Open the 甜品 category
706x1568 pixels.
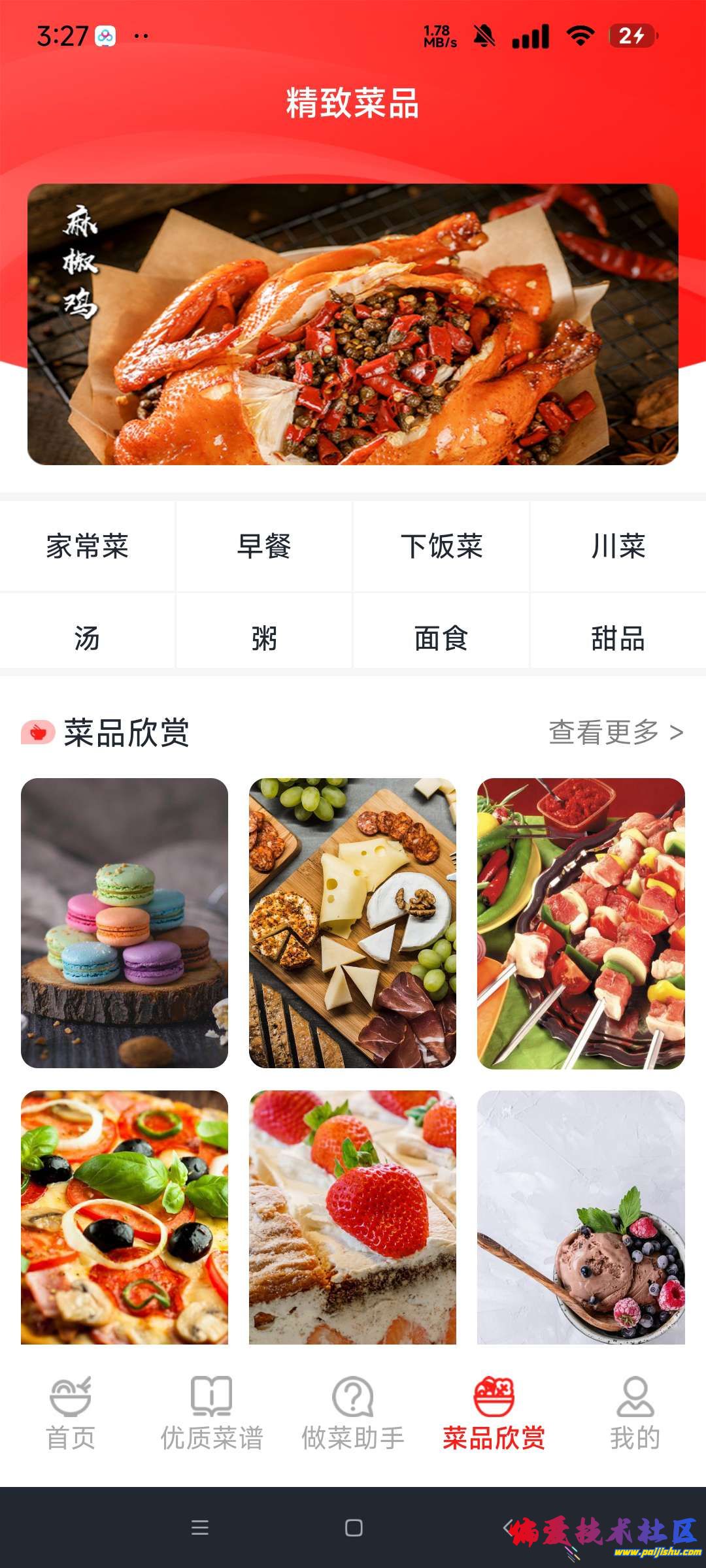(618, 638)
